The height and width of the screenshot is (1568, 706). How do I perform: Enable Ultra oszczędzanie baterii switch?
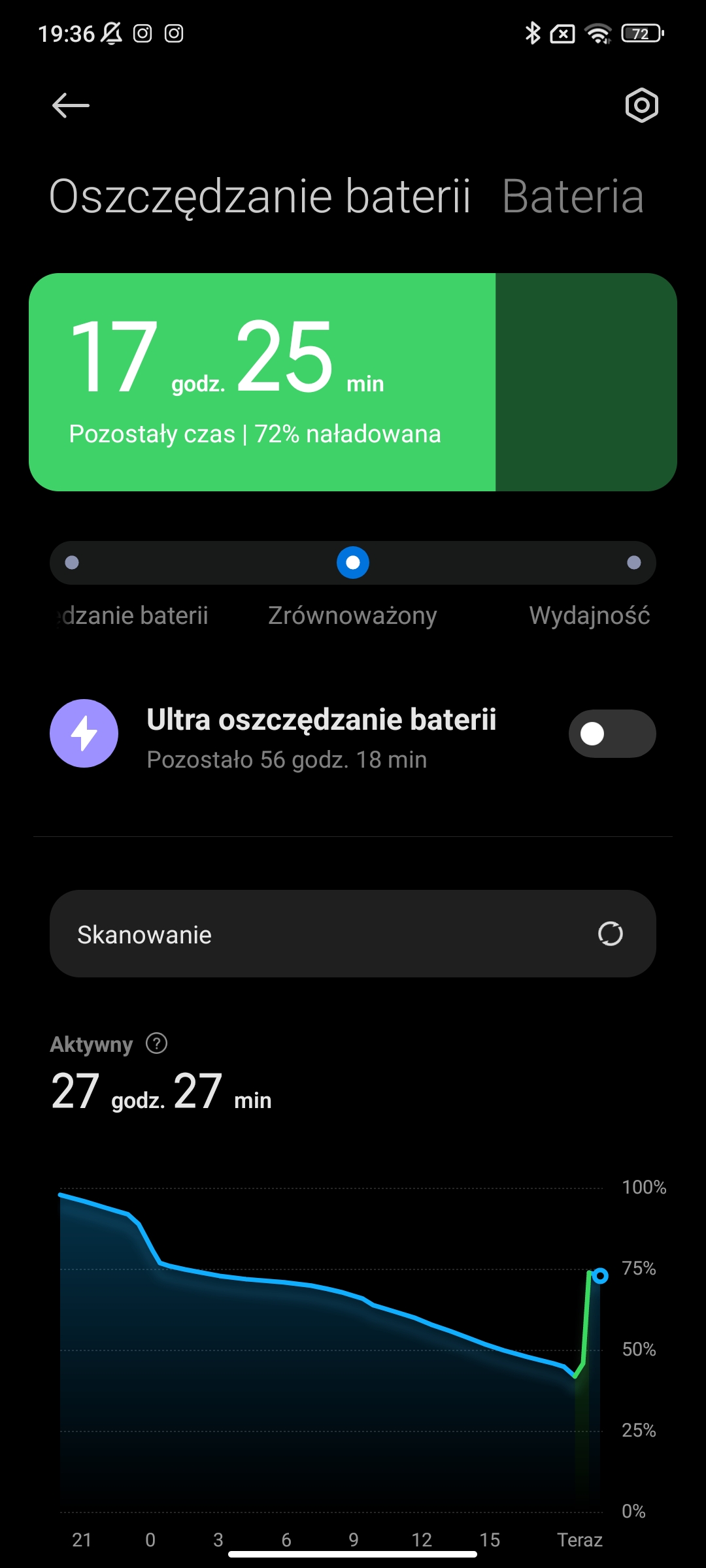612,734
